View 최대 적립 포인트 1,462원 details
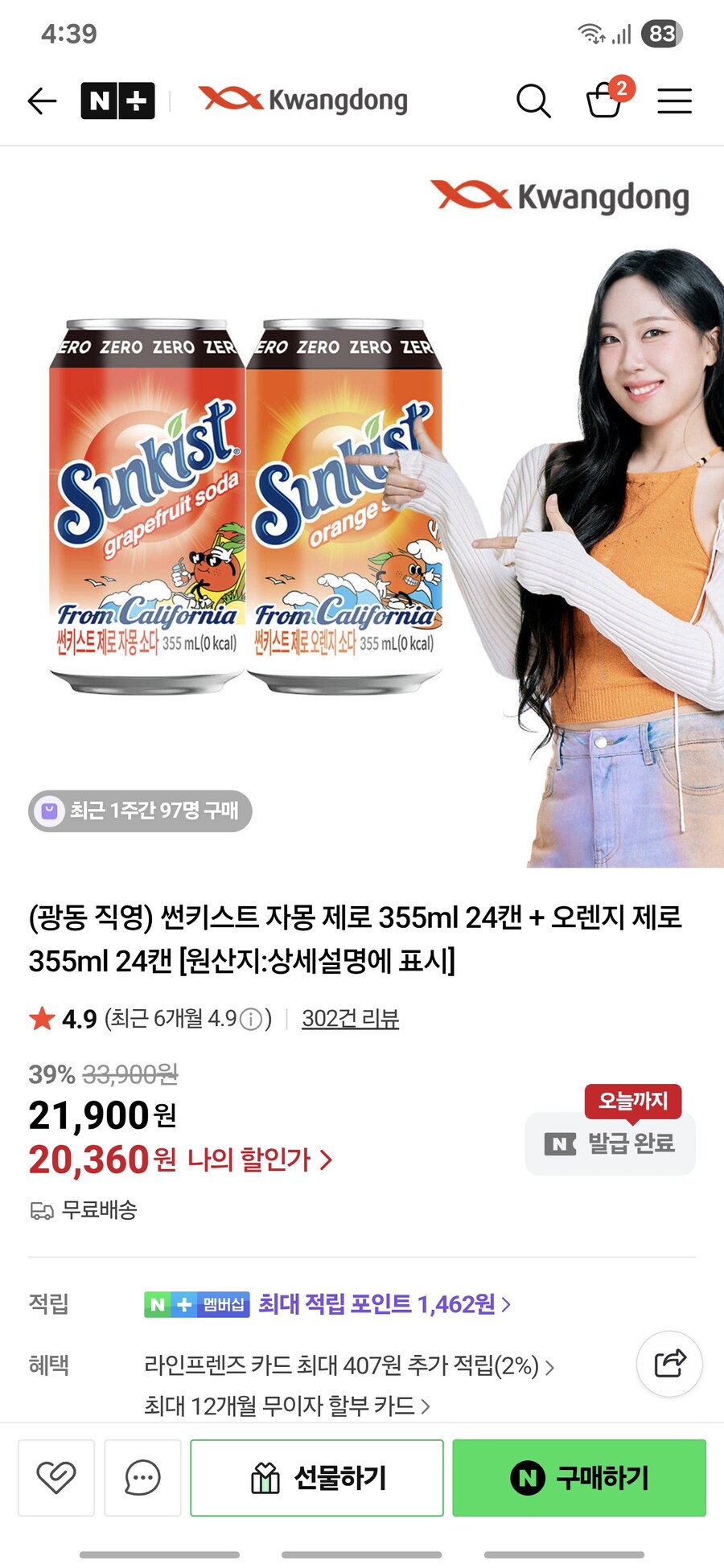The image size is (724, 1568). pos(384,1303)
